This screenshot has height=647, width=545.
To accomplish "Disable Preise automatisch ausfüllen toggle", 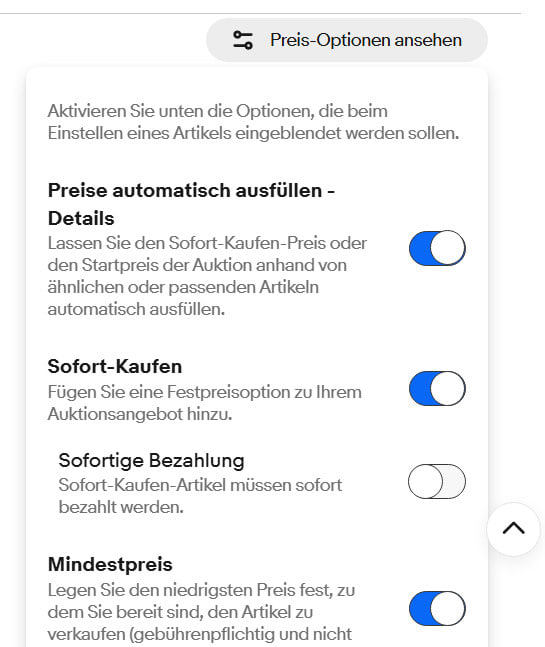I will (x=437, y=248).
